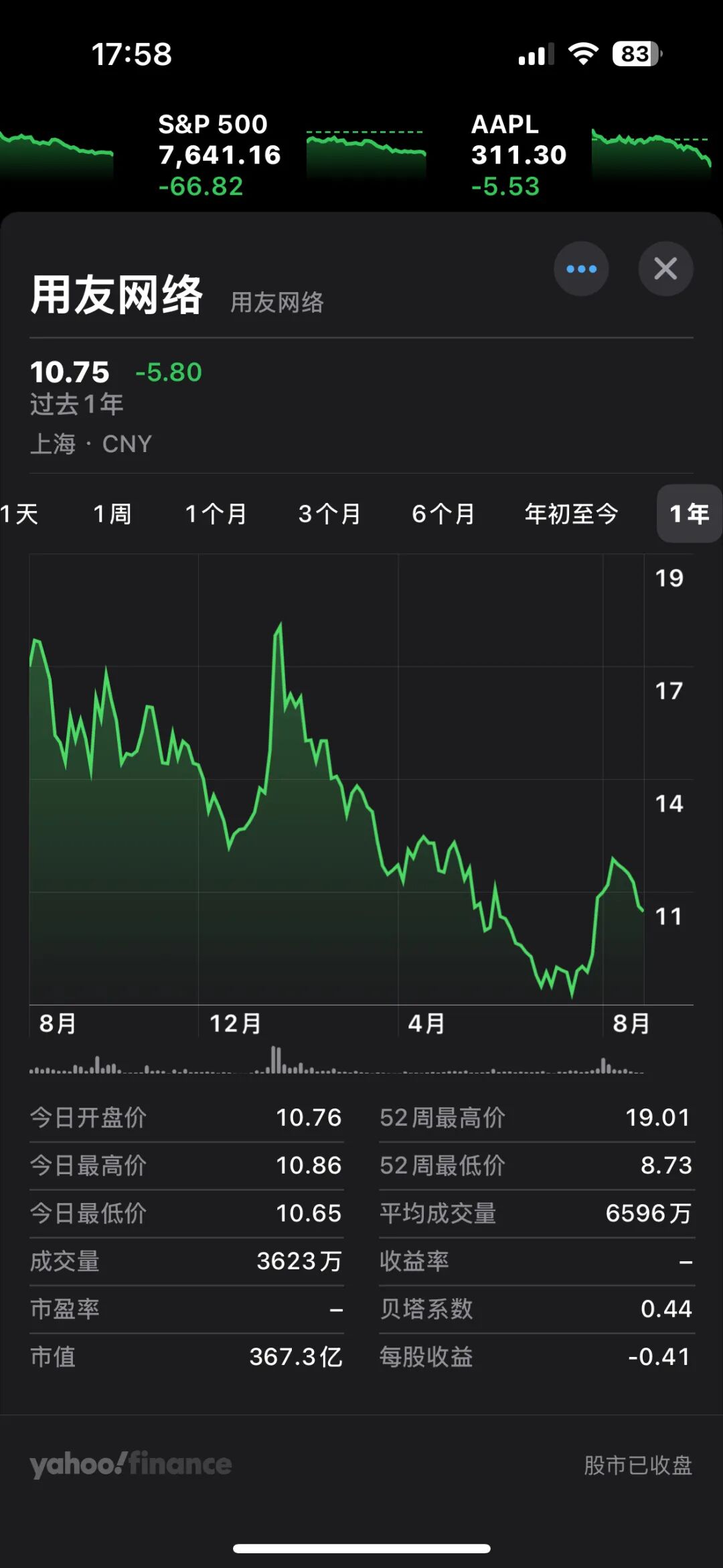
Task: Show the 1个月 price chart
Action: click(216, 514)
